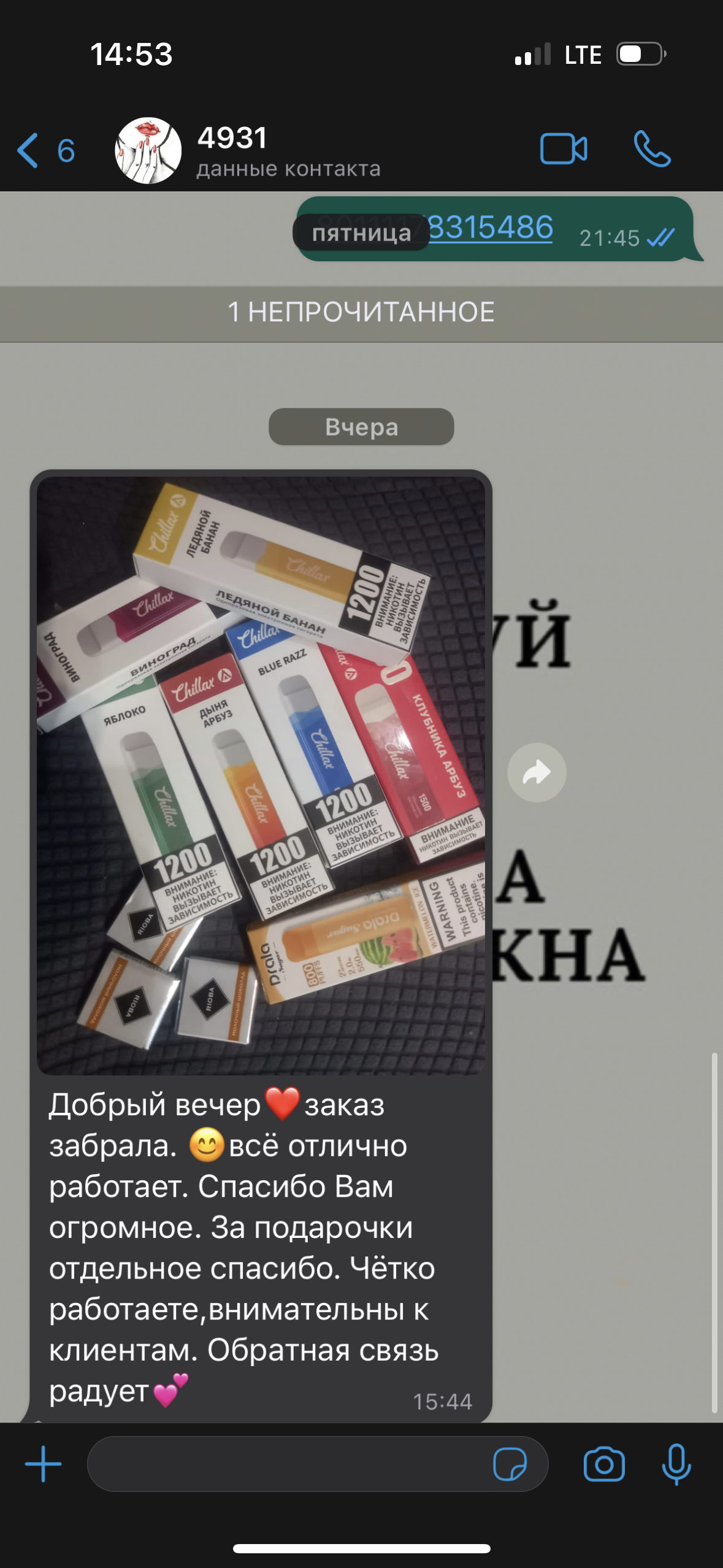Open contact info for 4931
This screenshot has width=723, height=1568.
click(x=288, y=151)
